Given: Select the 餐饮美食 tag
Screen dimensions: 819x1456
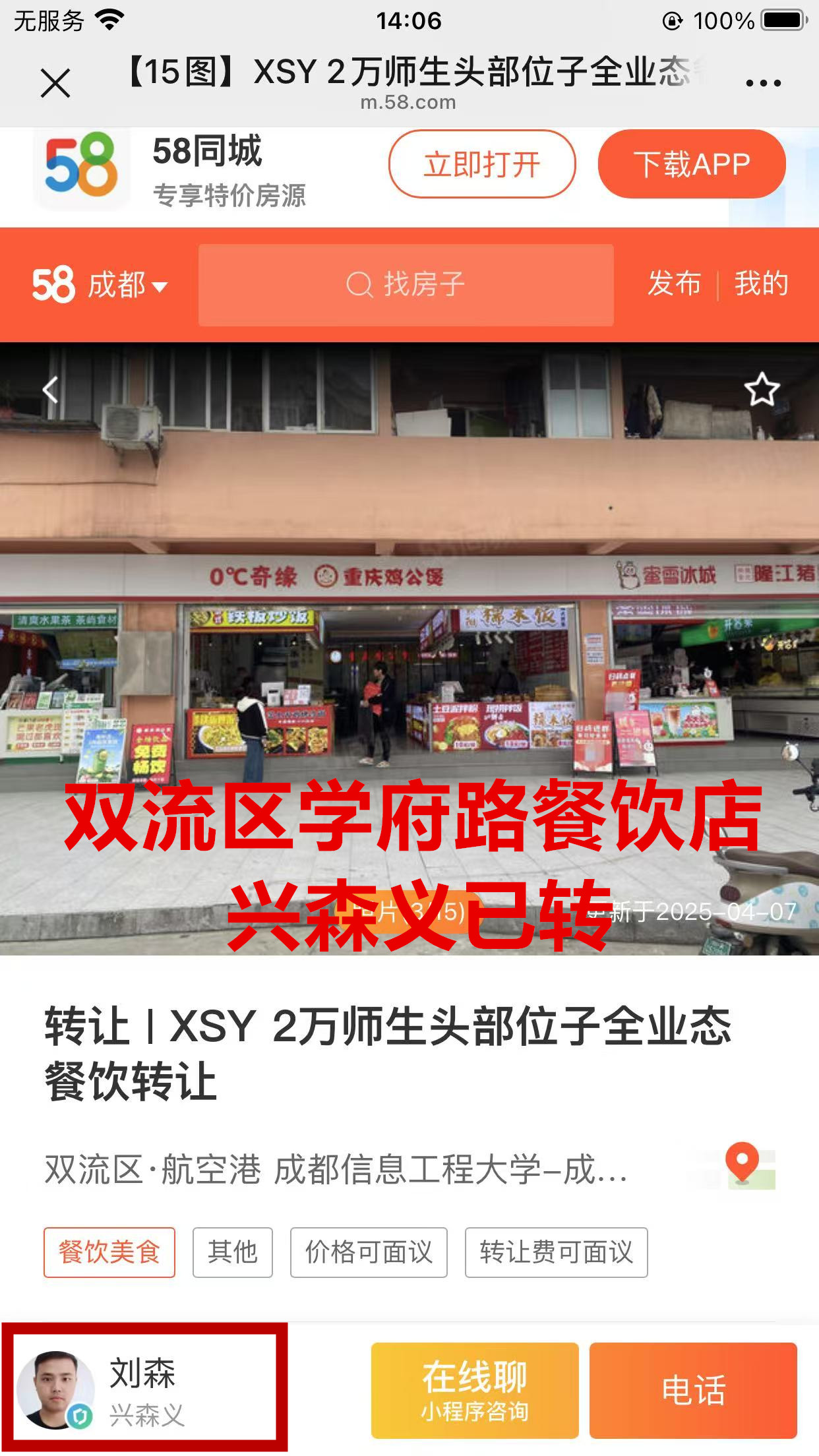Looking at the screenshot, I should tap(109, 1252).
